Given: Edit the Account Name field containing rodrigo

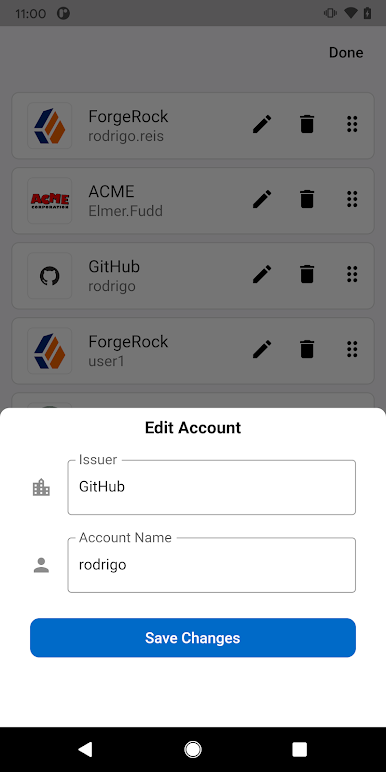Looking at the screenshot, I should 211,565.
